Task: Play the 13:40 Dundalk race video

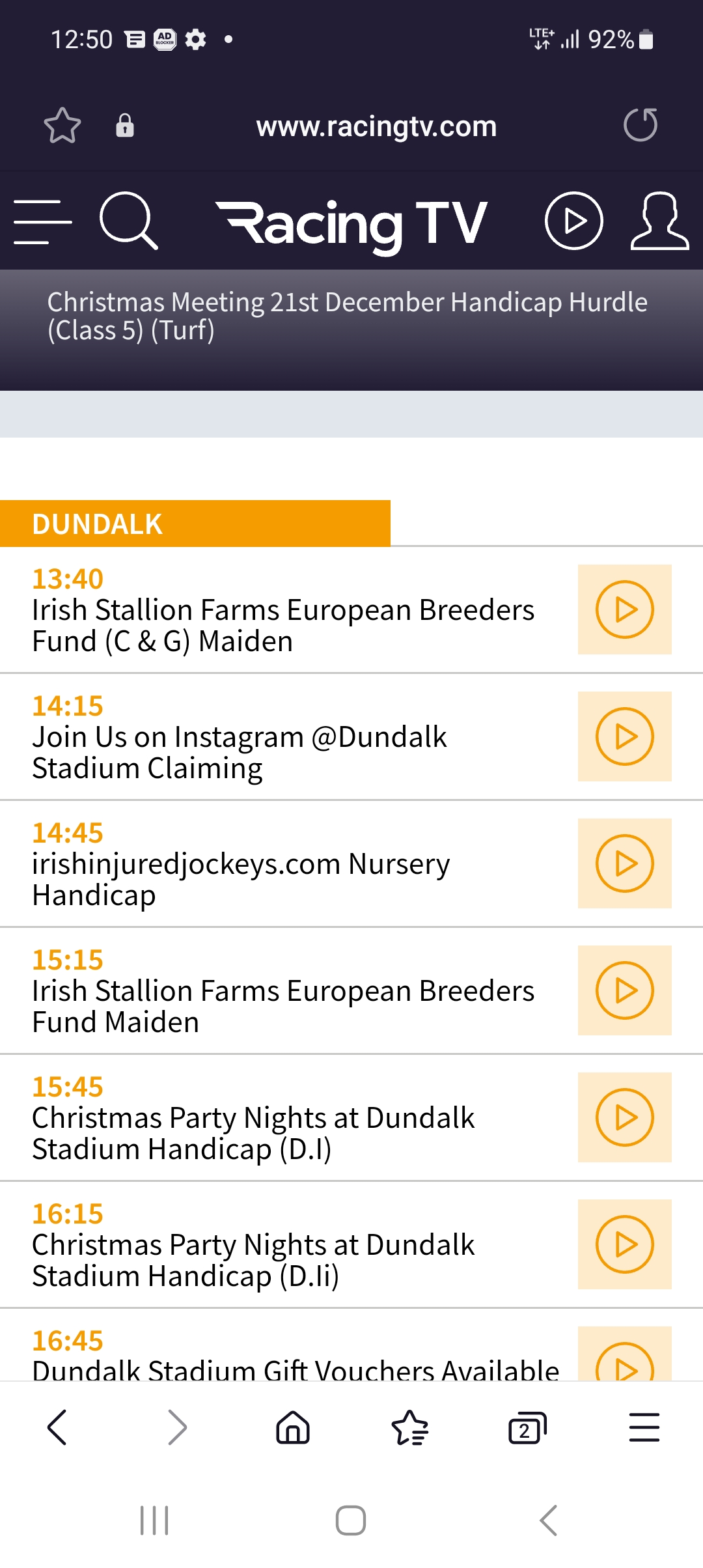Action: (624, 609)
